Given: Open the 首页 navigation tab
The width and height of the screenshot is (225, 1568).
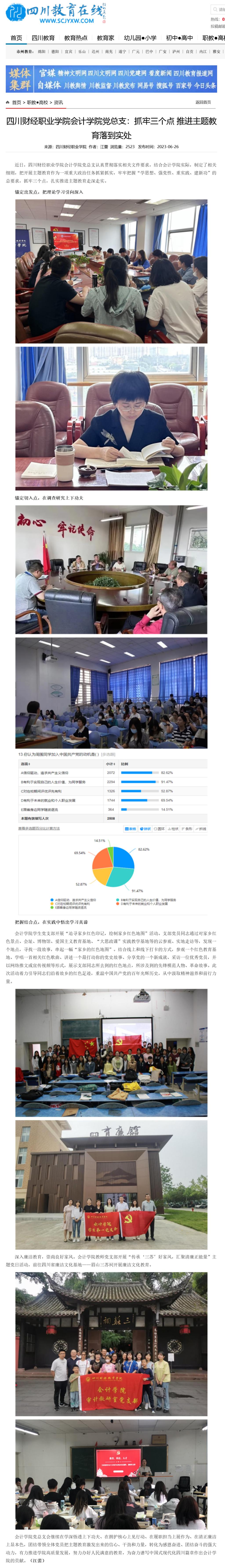Looking at the screenshot, I should [16, 38].
